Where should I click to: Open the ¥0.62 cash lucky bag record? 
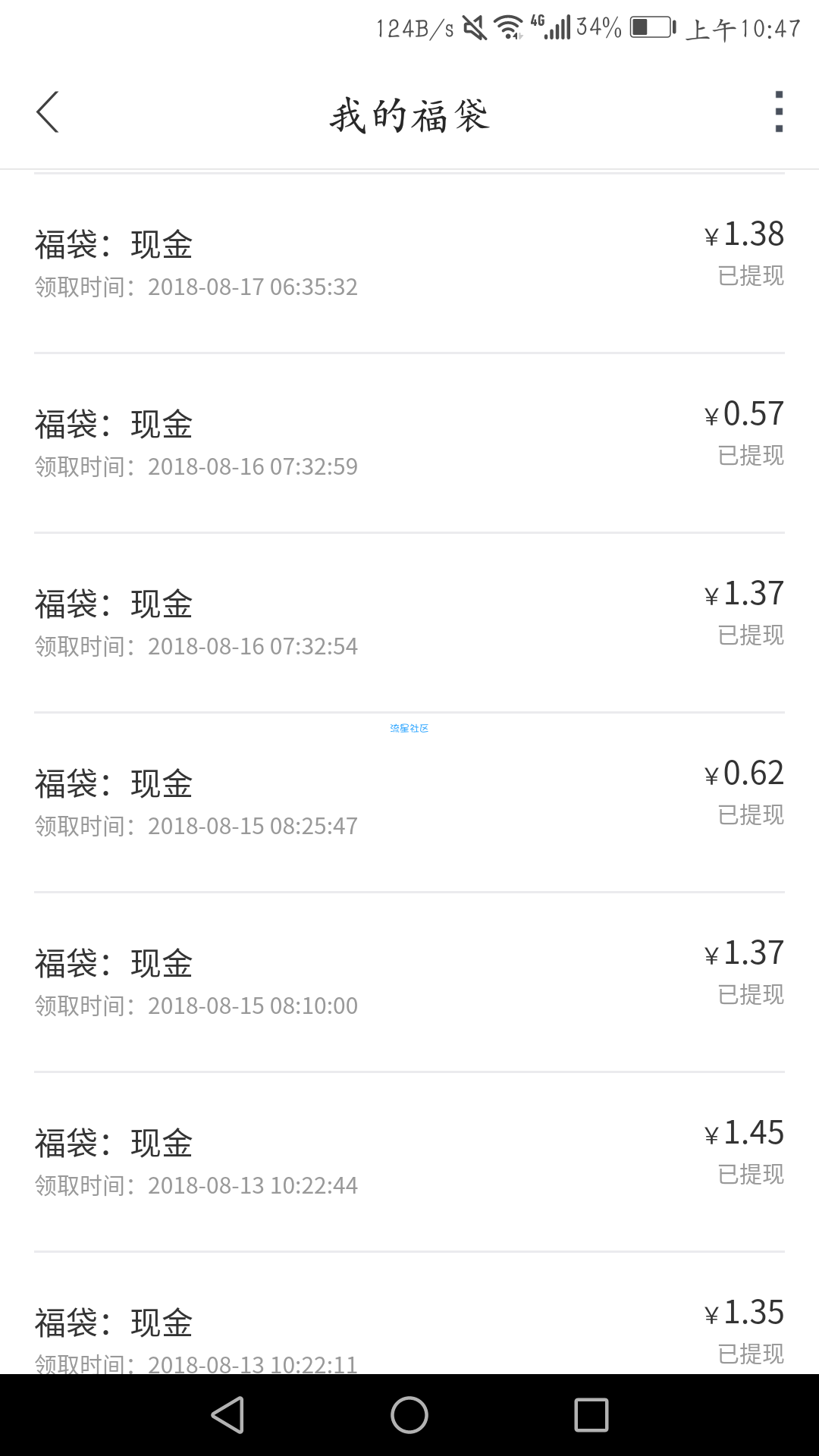click(409, 802)
